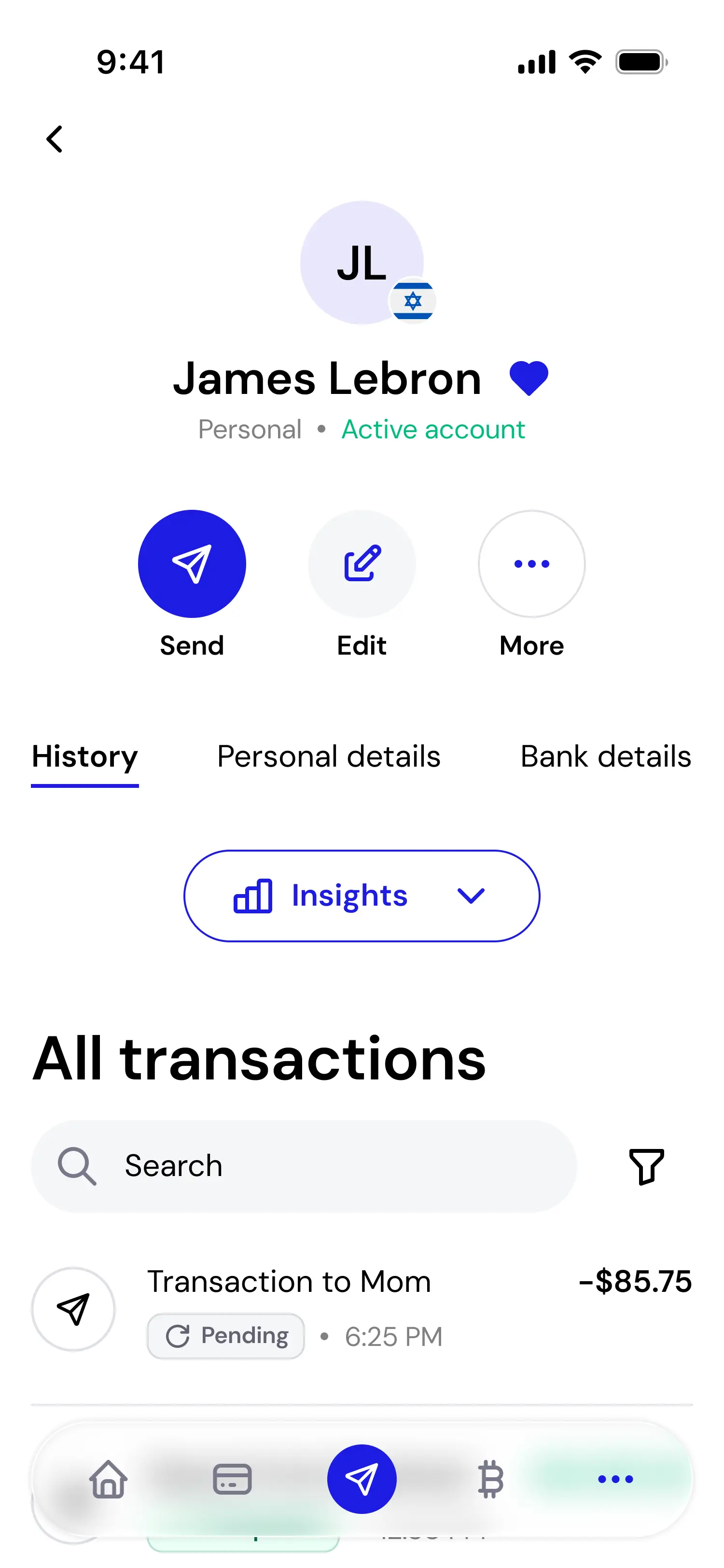Open the More options button
This screenshot has height=1568, width=724.
click(532, 564)
